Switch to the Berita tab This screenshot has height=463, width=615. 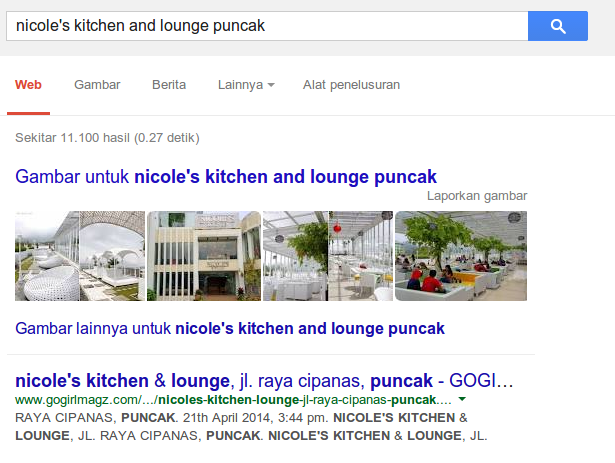pos(168,85)
